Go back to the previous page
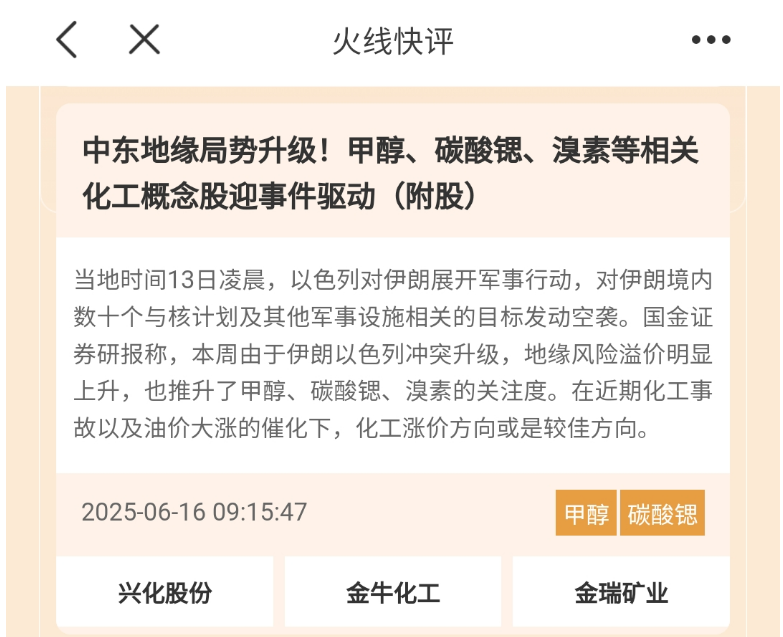The width and height of the screenshot is (783, 637). [66, 40]
